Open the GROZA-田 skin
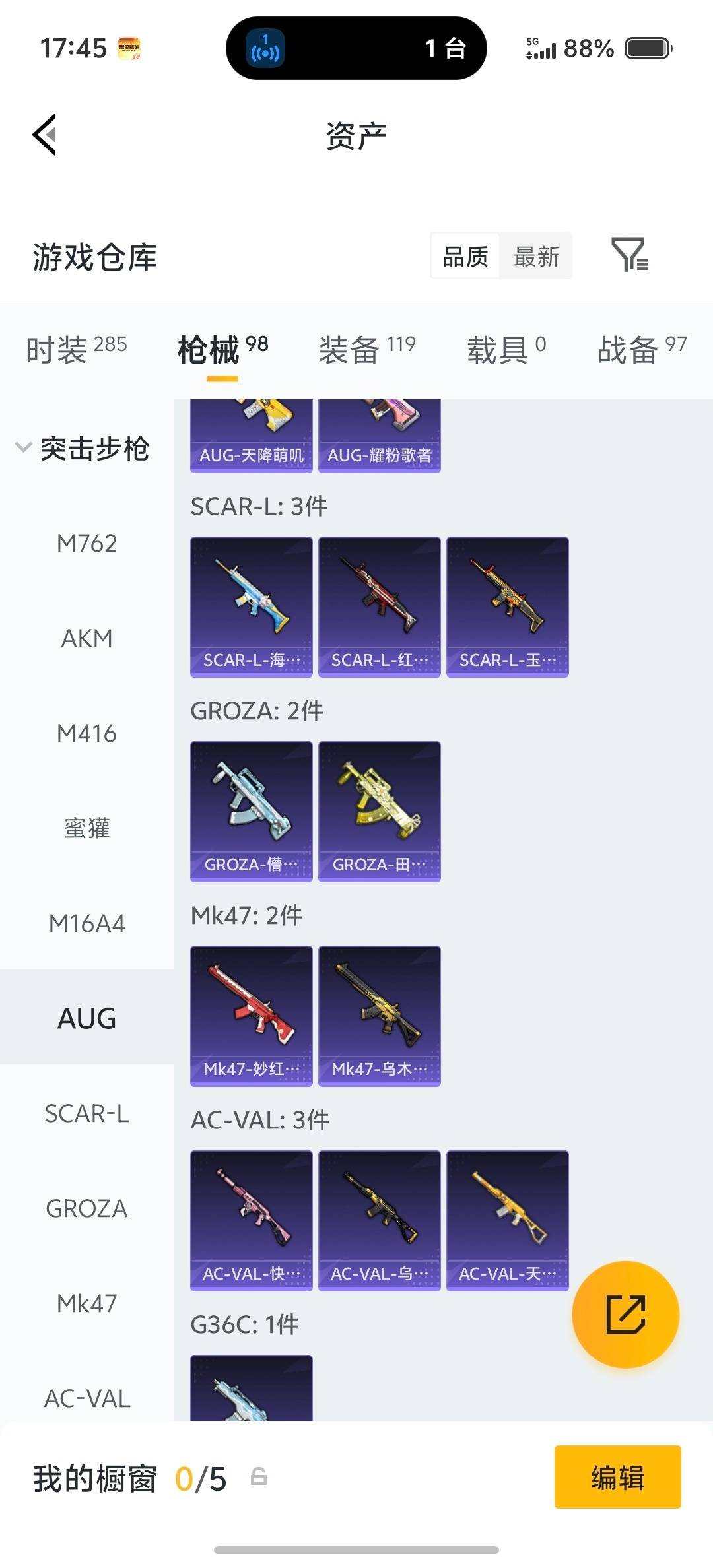Screen dimensions: 713x1568 [x=379, y=810]
